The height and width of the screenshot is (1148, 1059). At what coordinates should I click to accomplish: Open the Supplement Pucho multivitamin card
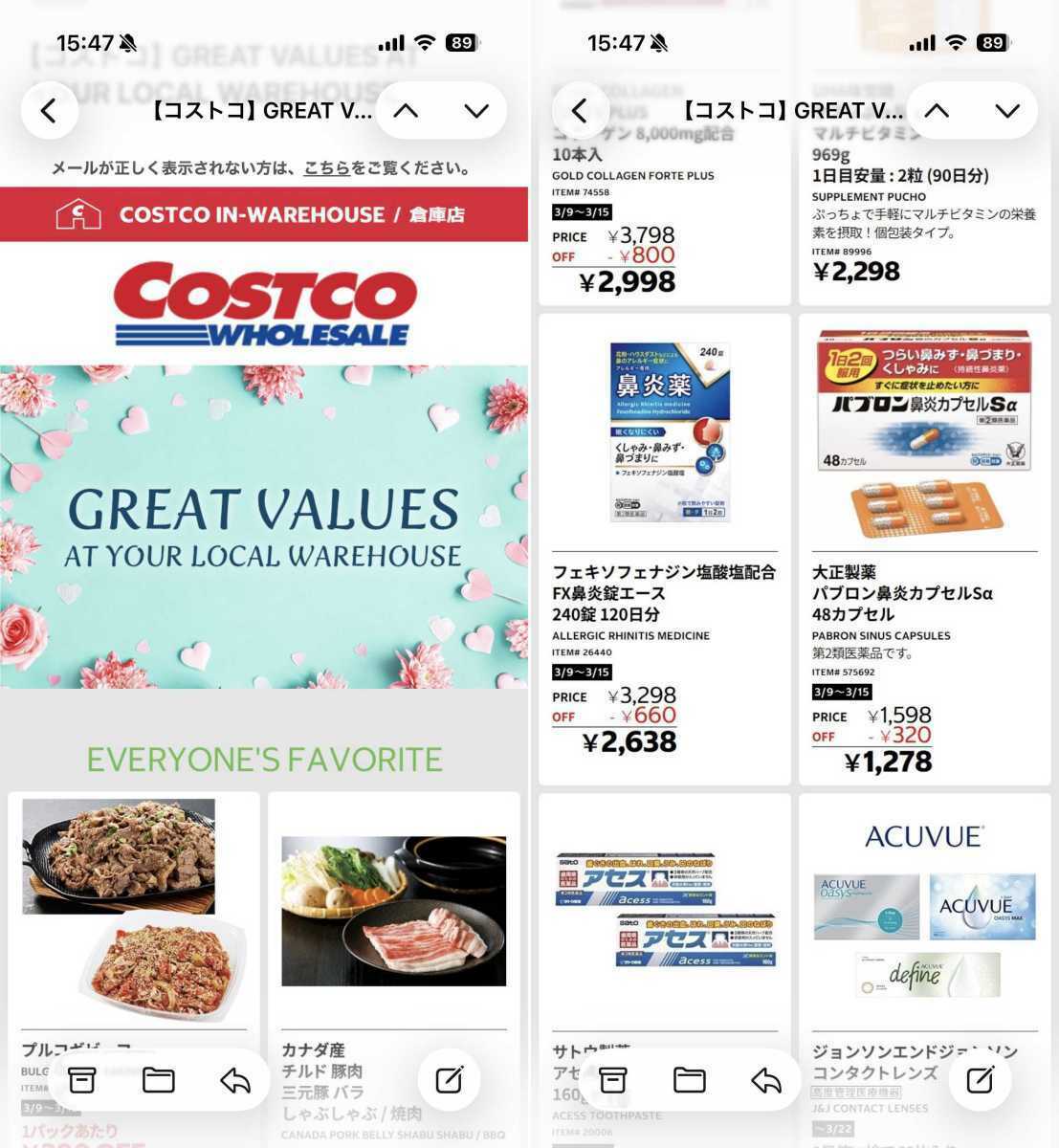(925, 153)
